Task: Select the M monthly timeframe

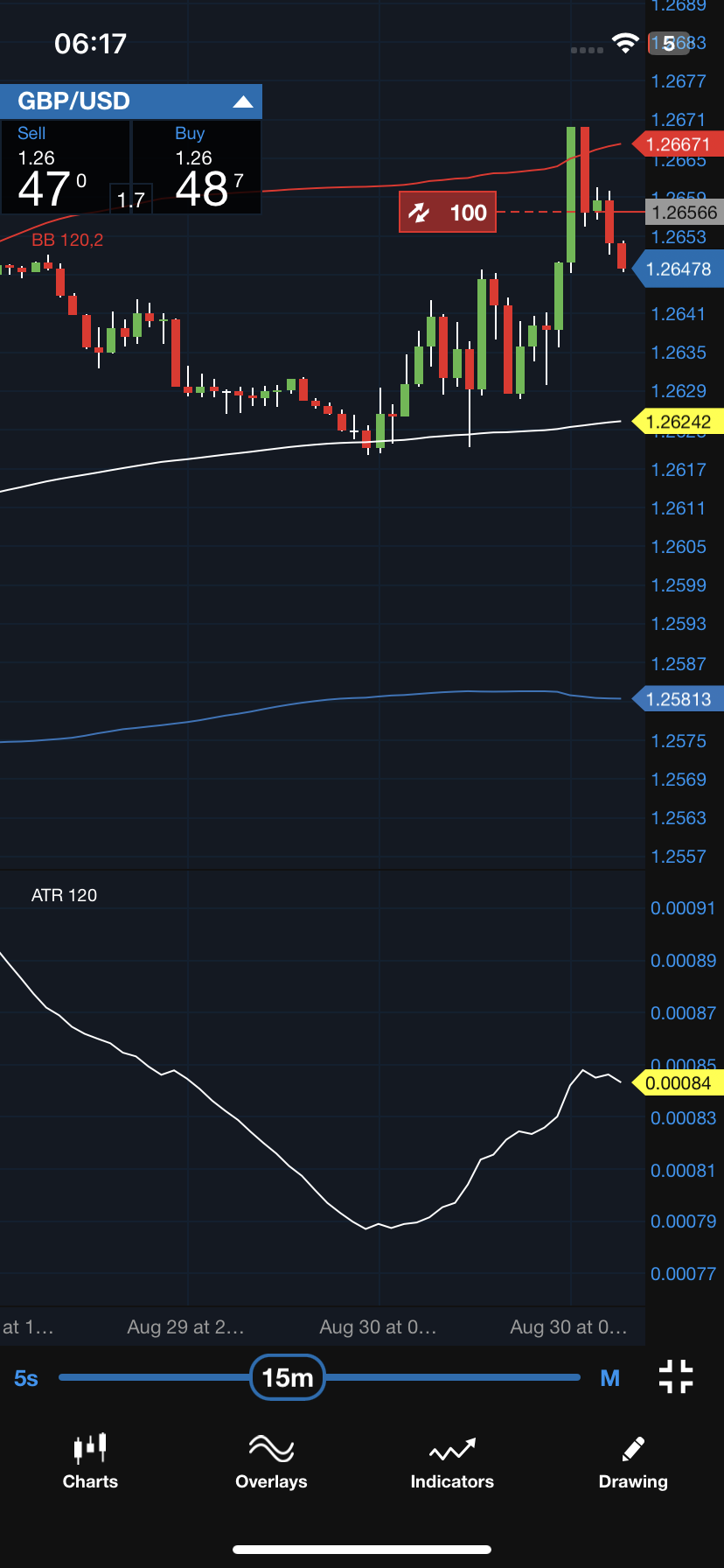Action: point(609,1379)
